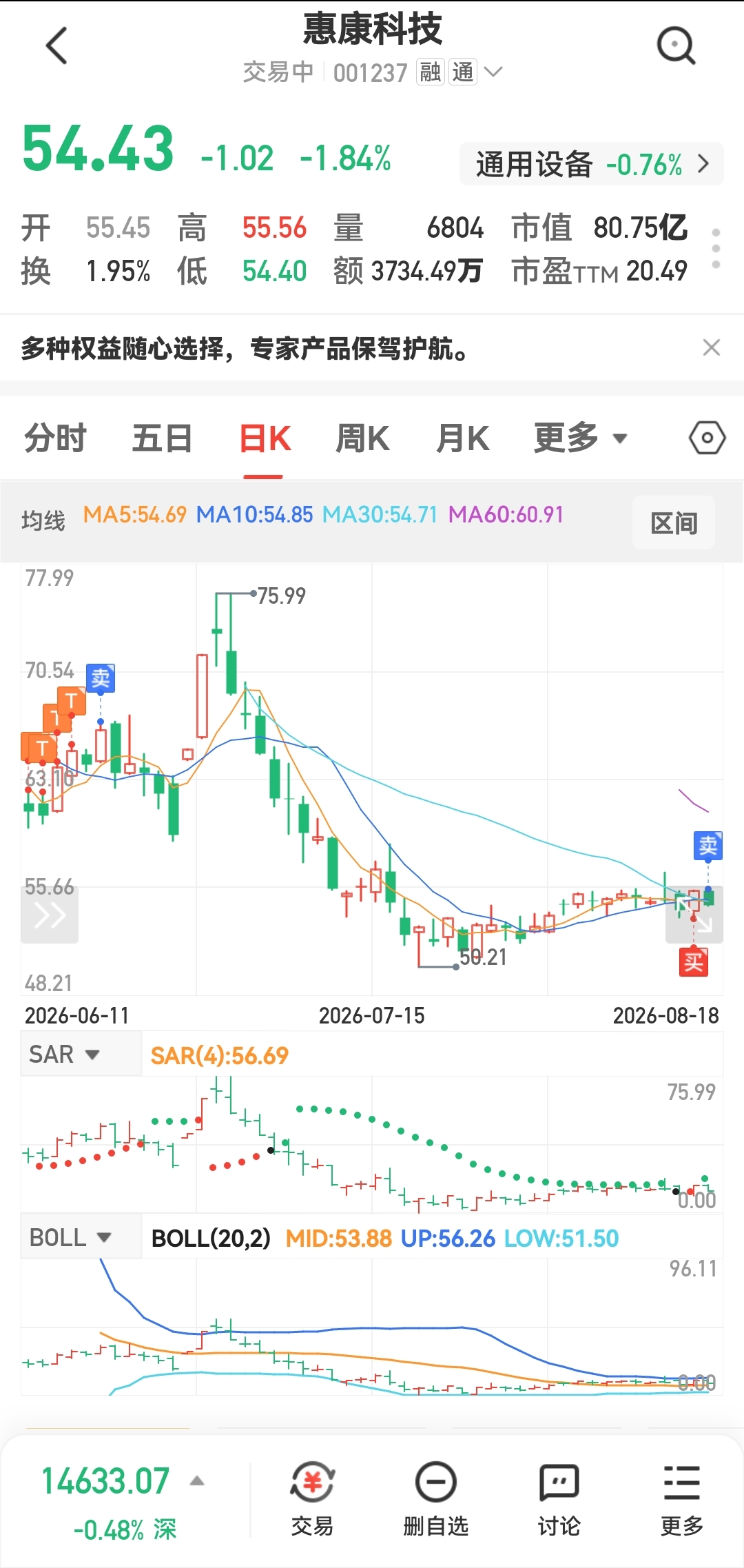Tap 删自选 to remove from watchlist
This screenshot has height=1568, width=744.
(436, 1499)
